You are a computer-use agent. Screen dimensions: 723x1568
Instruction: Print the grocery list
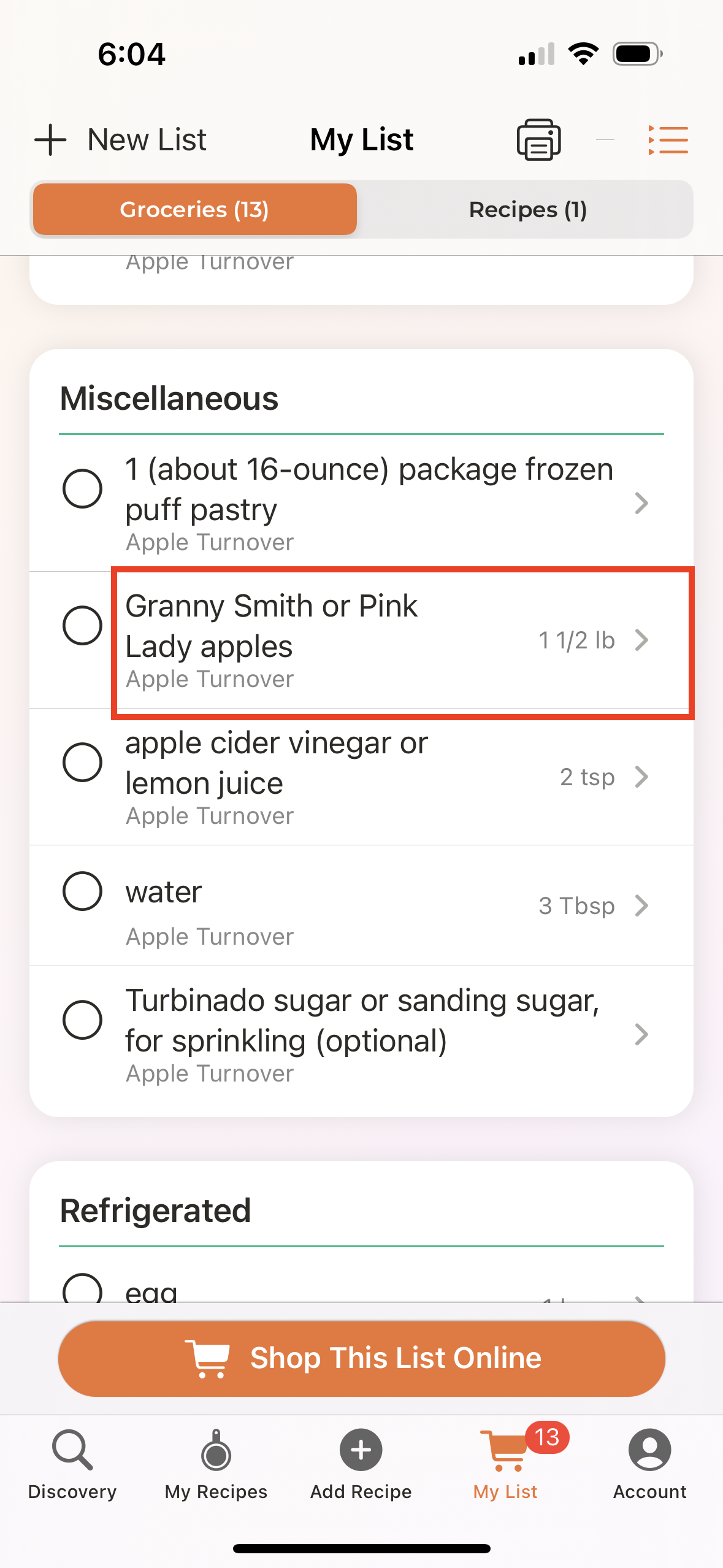(538, 140)
